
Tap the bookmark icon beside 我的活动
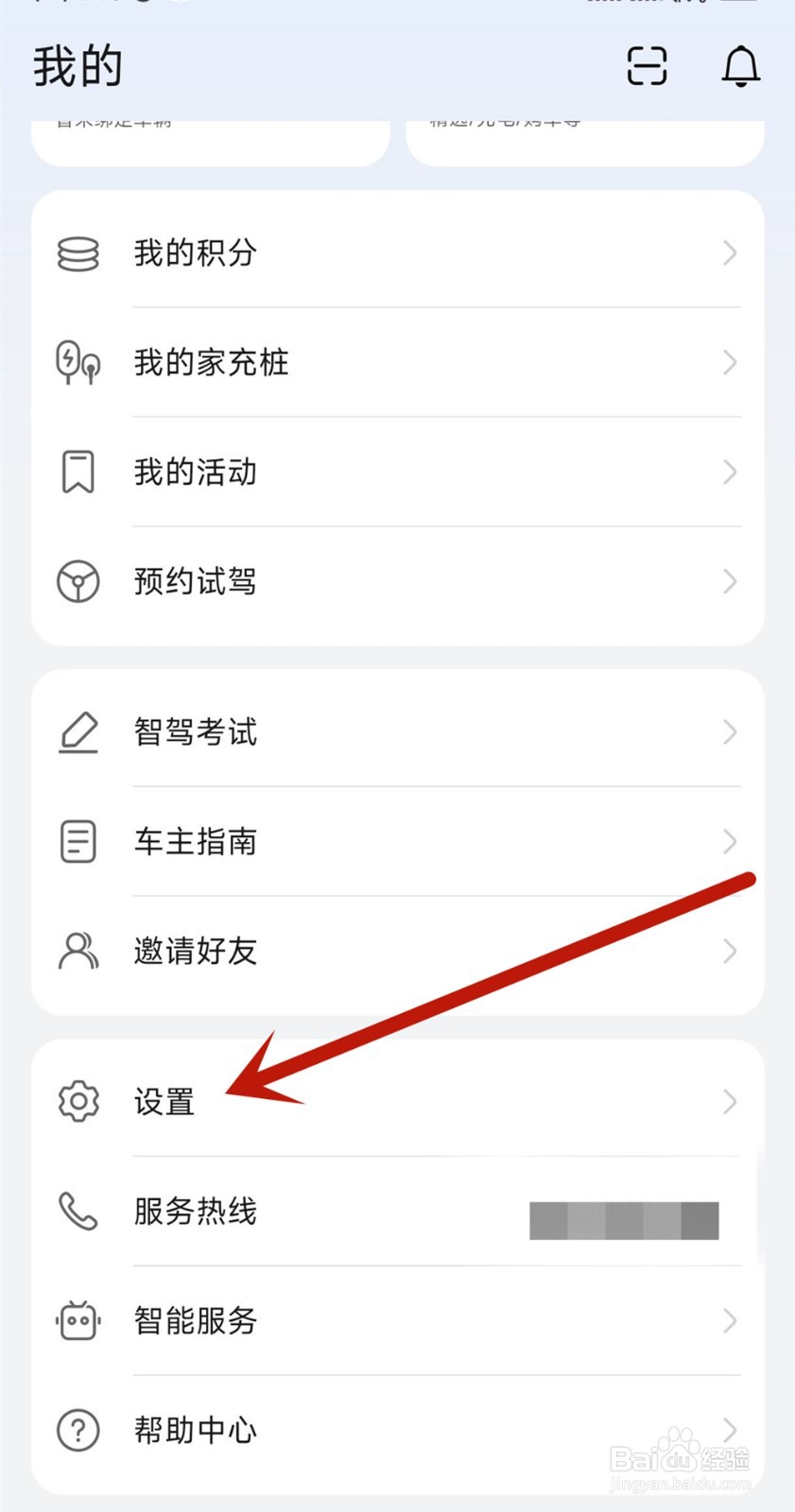point(78,472)
